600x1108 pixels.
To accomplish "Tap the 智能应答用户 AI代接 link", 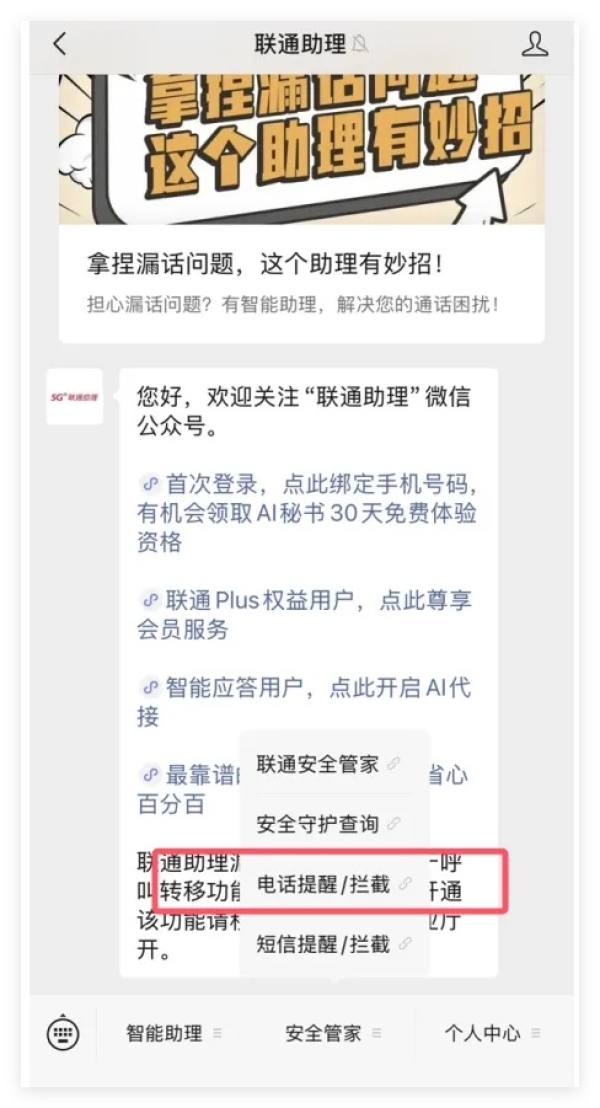I will (x=304, y=702).
